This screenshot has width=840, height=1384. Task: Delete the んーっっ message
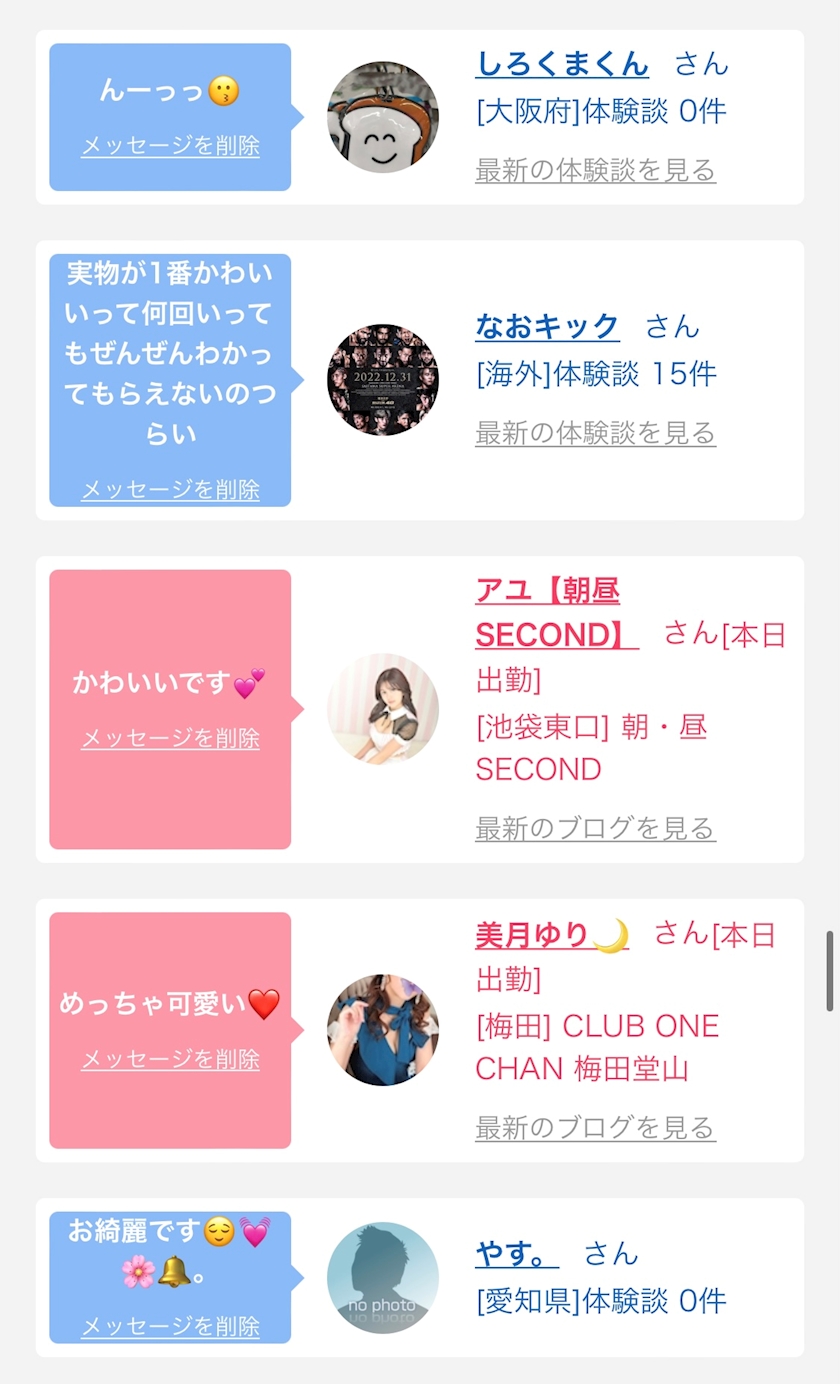(170, 146)
